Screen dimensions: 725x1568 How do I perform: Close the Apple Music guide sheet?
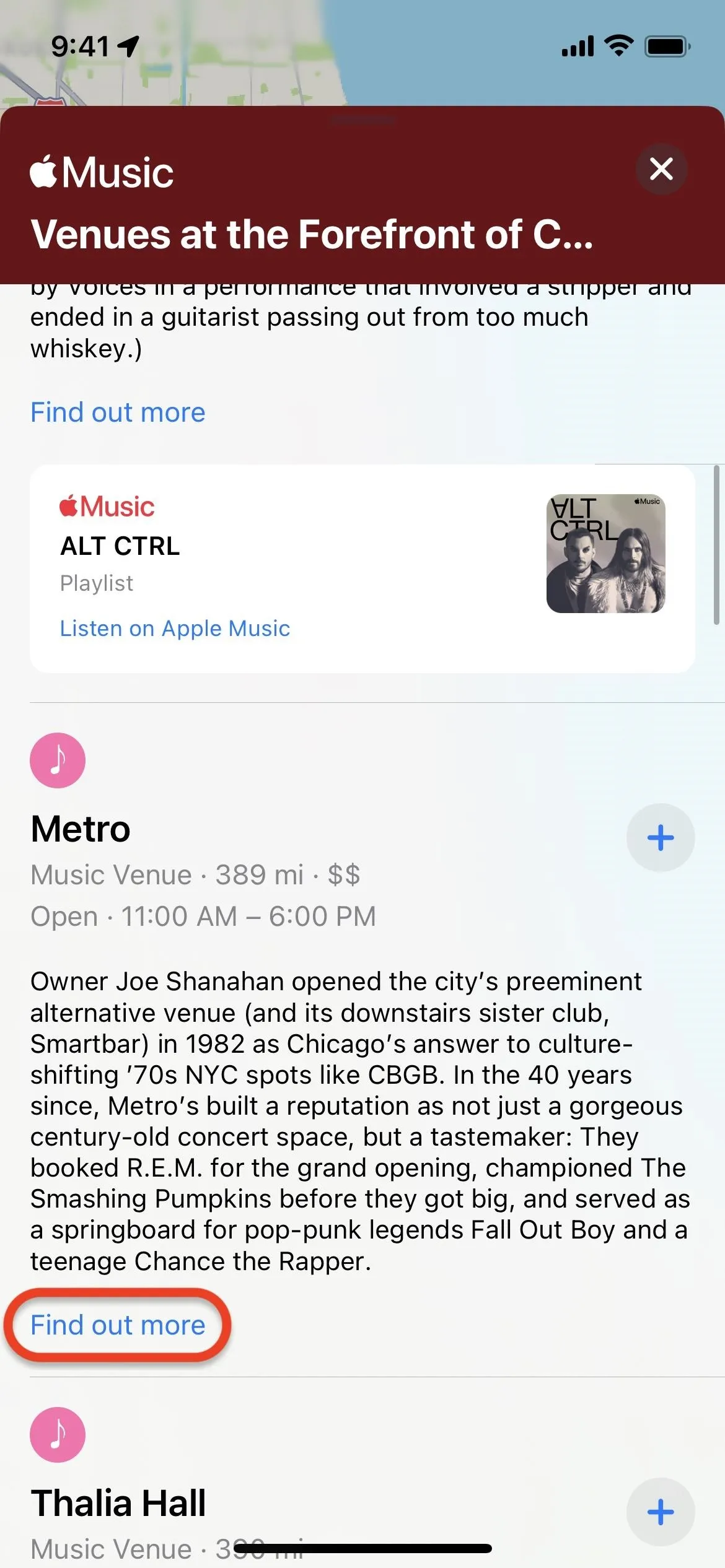coord(661,168)
